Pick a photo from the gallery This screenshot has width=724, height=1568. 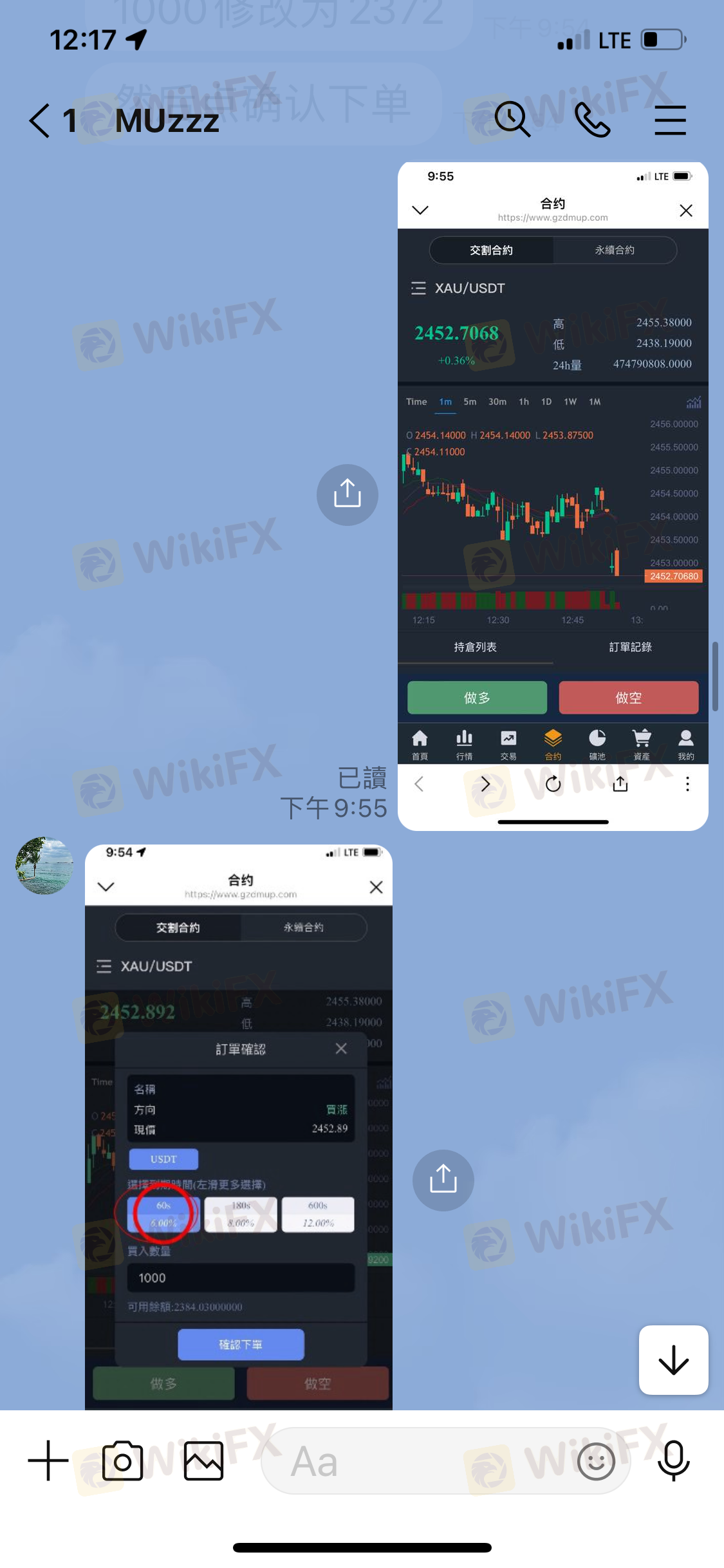tap(203, 1461)
